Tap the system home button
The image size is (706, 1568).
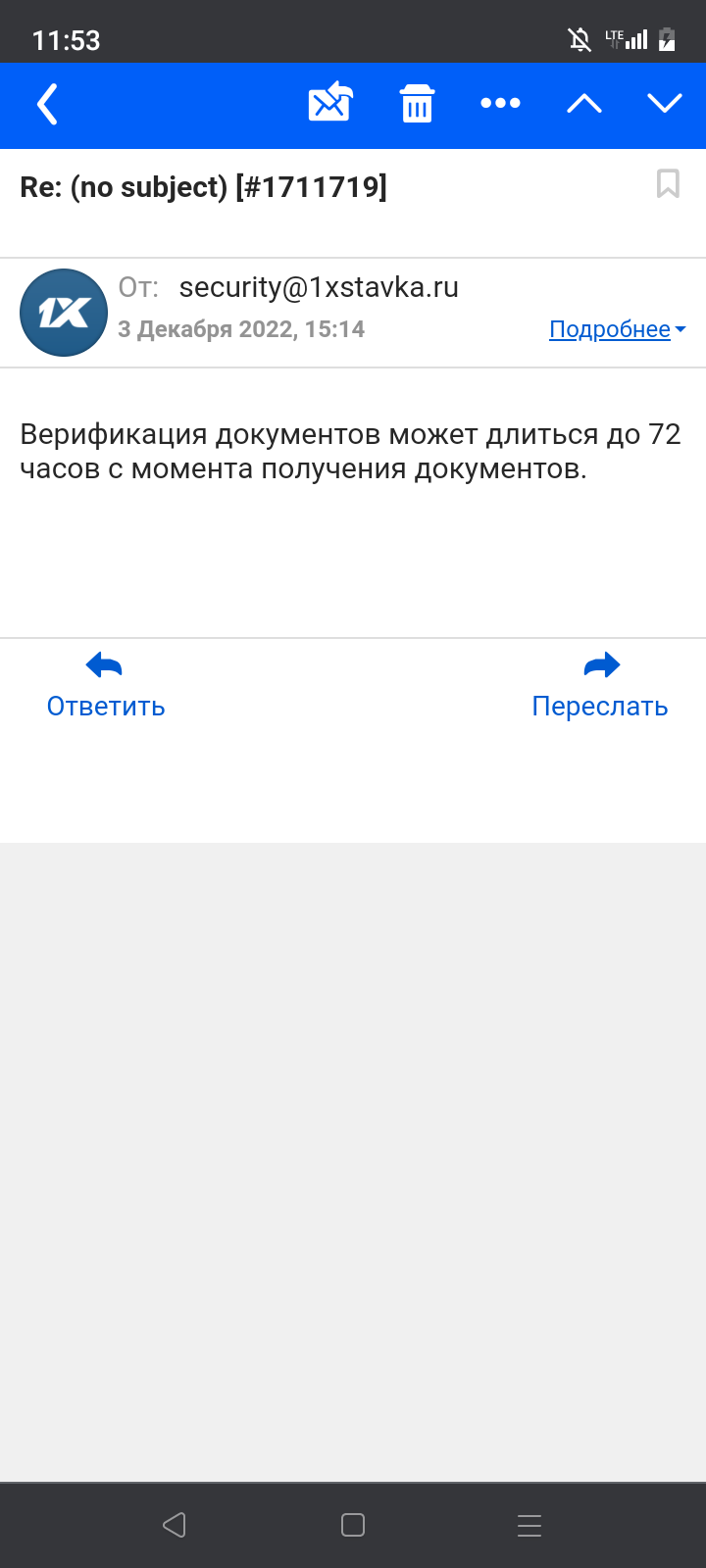[353, 1525]
